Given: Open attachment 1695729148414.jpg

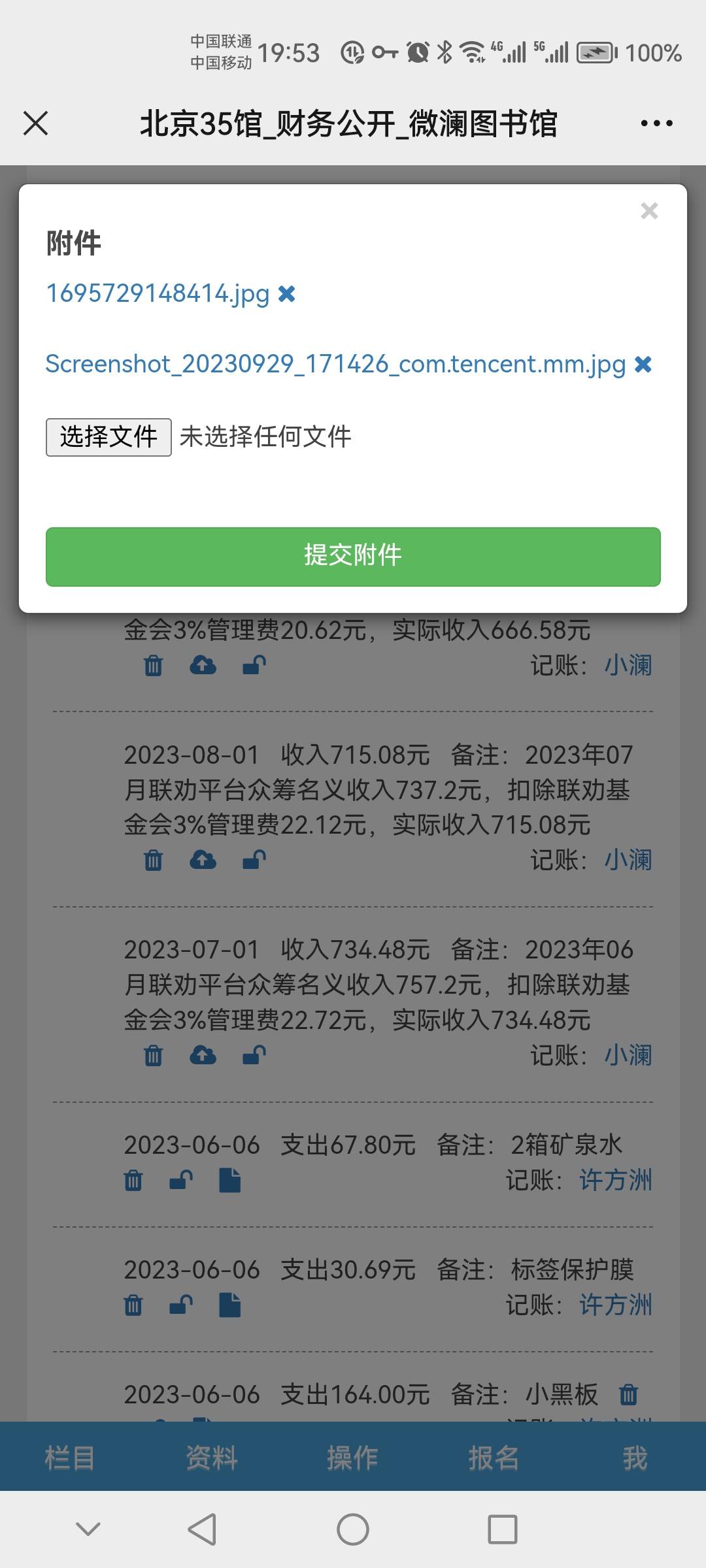Looking at the screenshot, I should [158, 293].
